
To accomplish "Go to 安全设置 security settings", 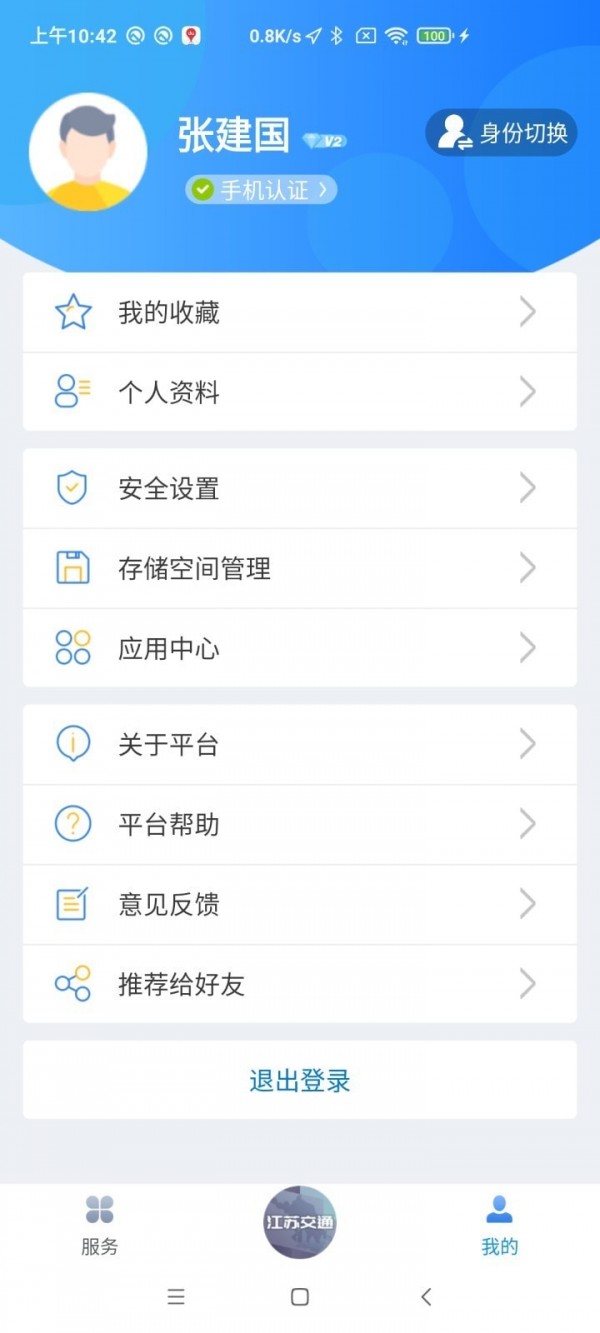I will click(x=300, y=488).
